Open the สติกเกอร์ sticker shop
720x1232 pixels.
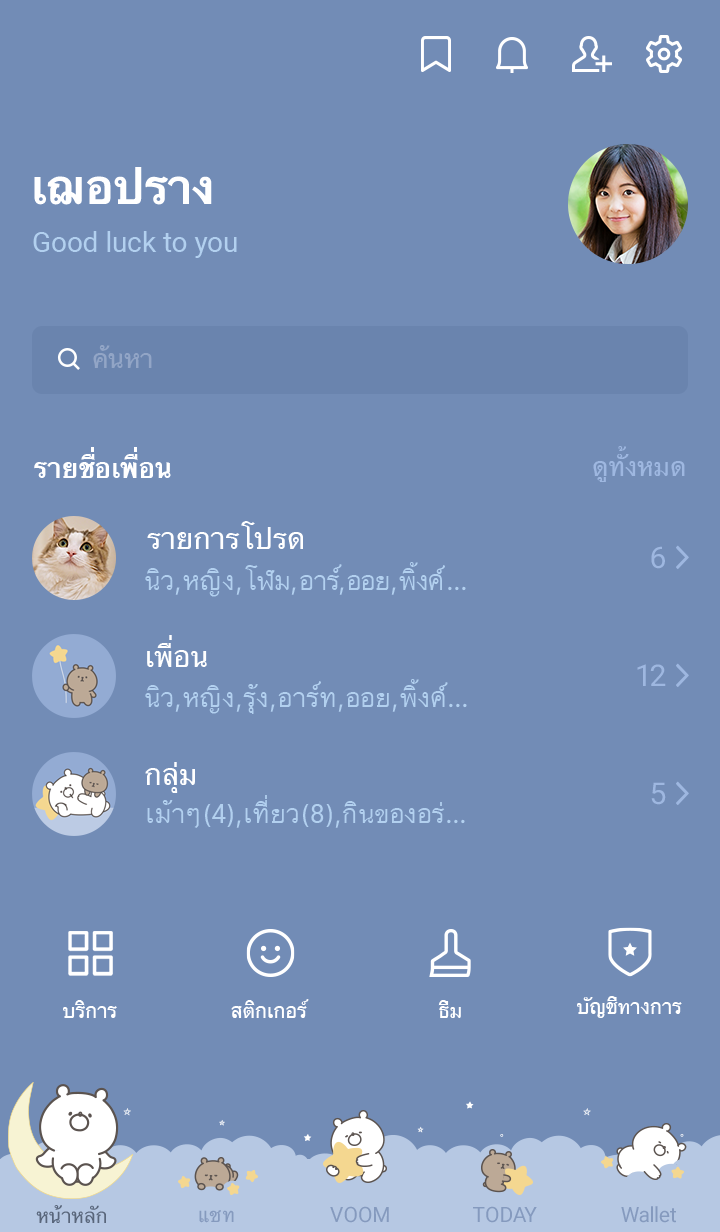pyautogui.click(x=270, y=972)
